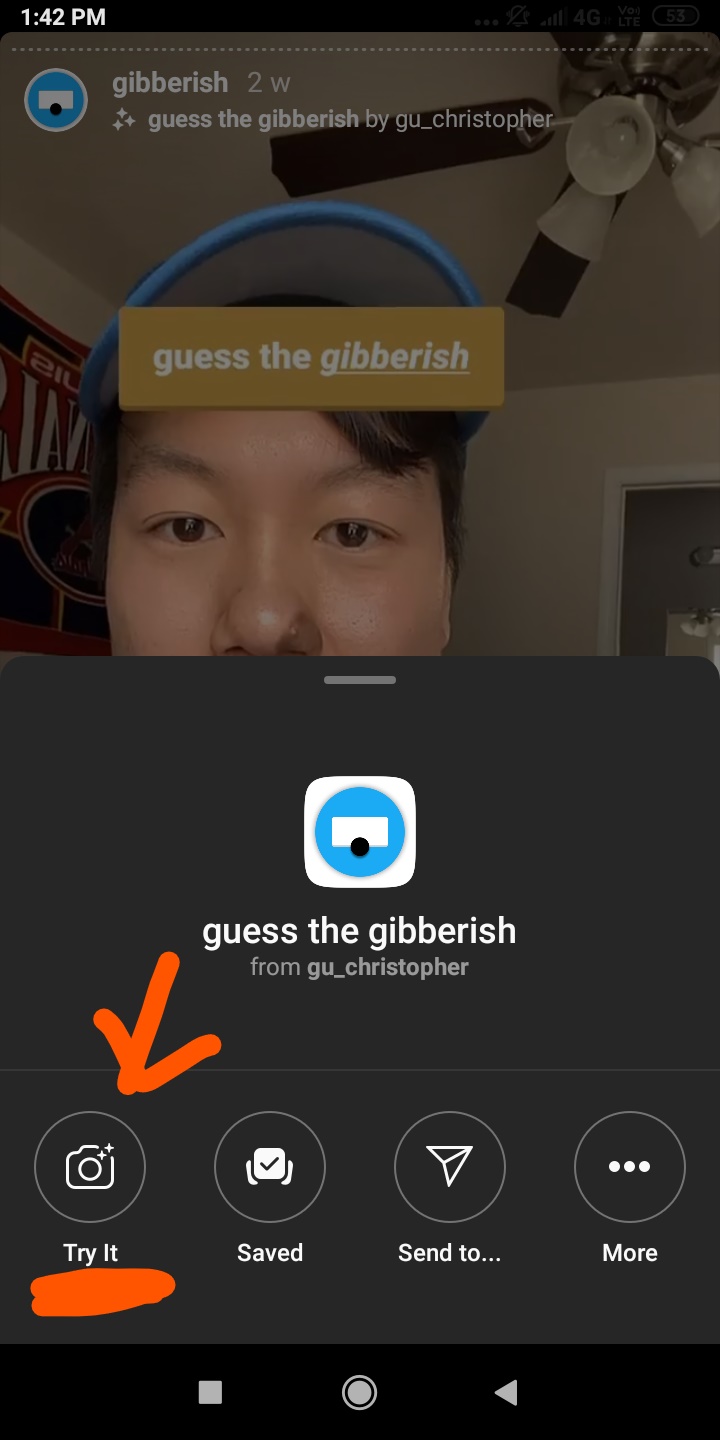Click the Send to paper plane icon

click(449, 1167)
